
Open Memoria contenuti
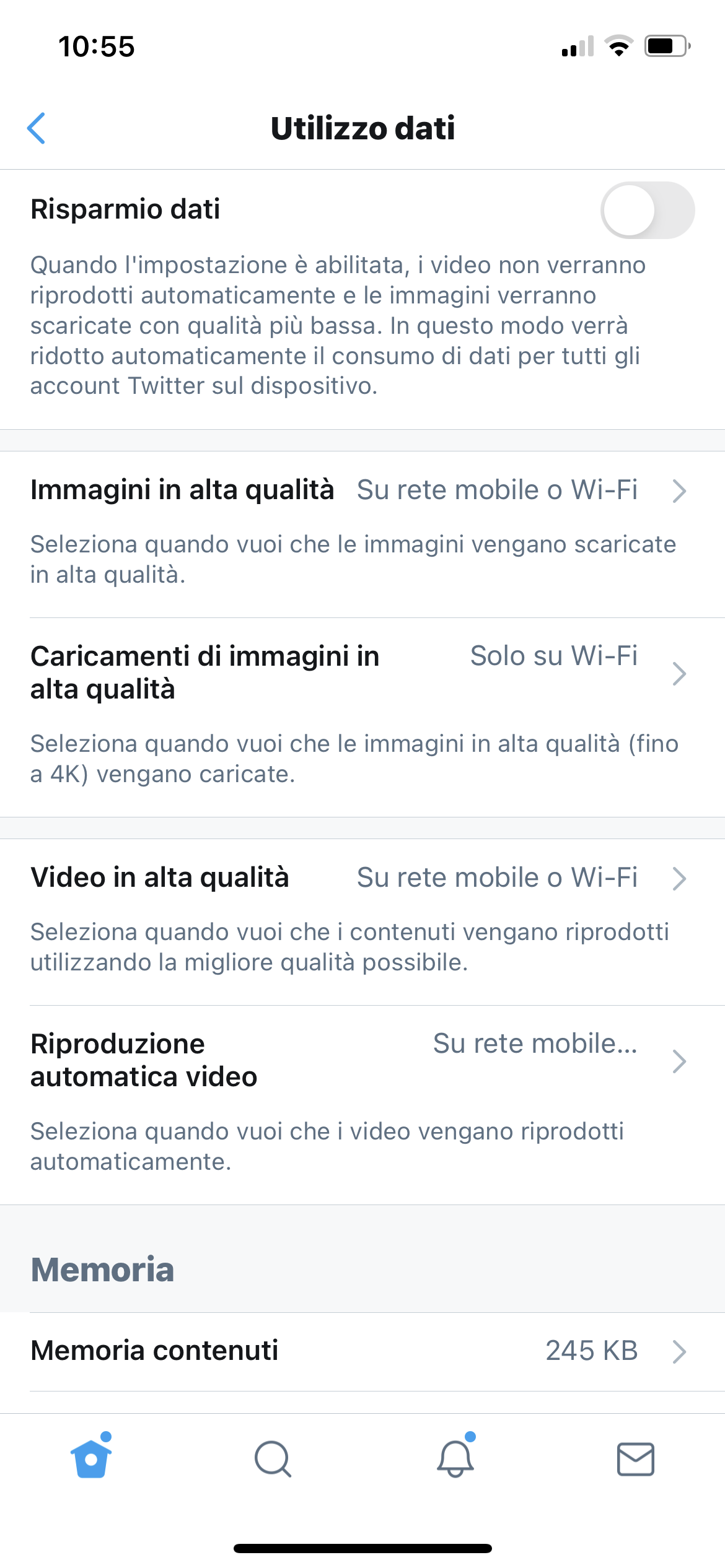(x=362, y=1351)
